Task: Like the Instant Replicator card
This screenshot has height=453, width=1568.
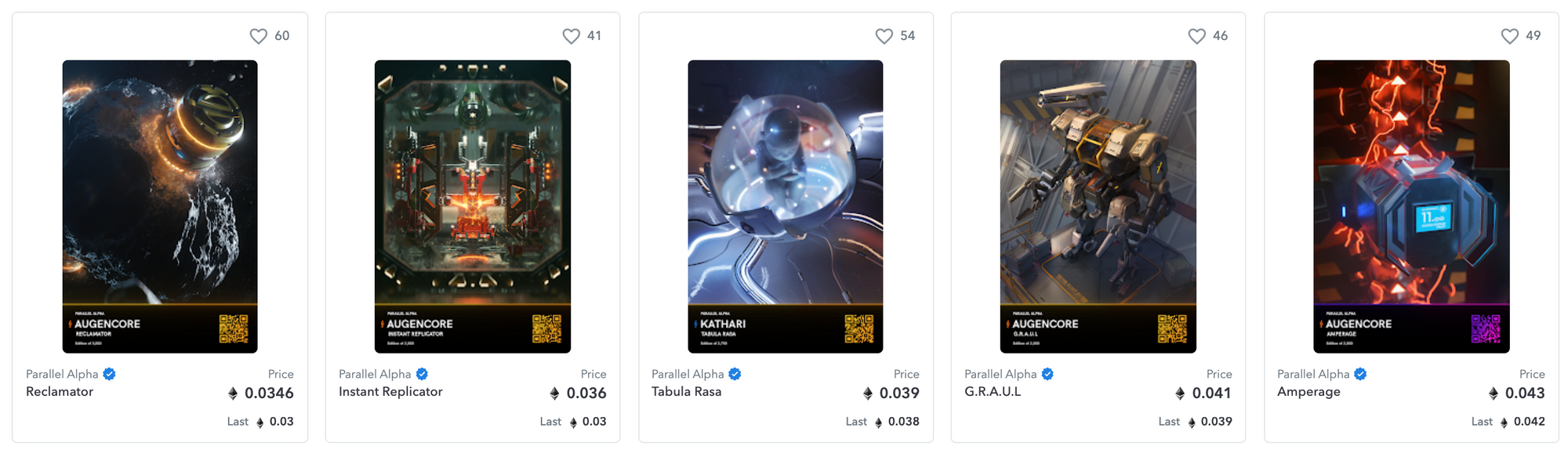Action: (x=571, y=36)
